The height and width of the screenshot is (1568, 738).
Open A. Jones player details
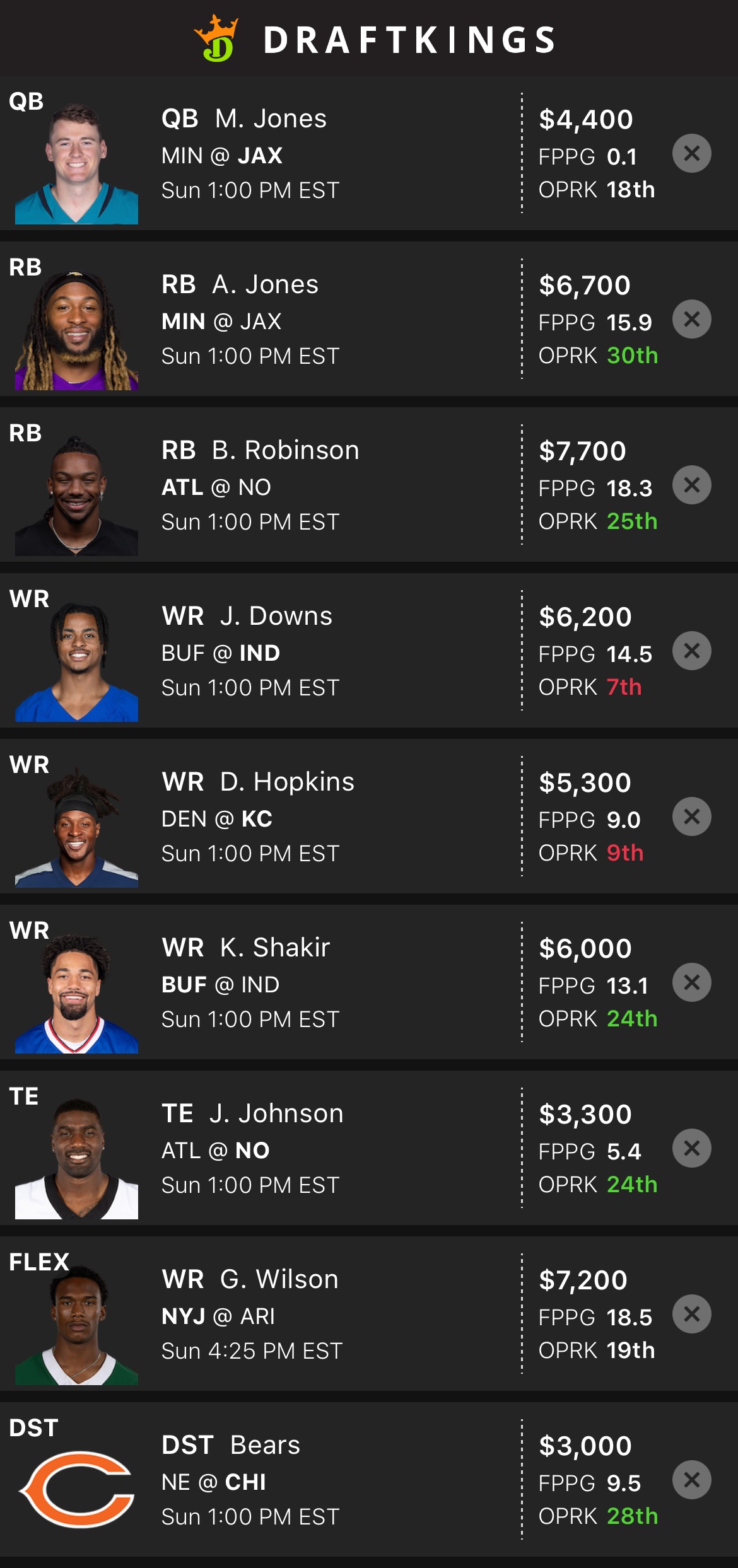(x=265, y=284)
